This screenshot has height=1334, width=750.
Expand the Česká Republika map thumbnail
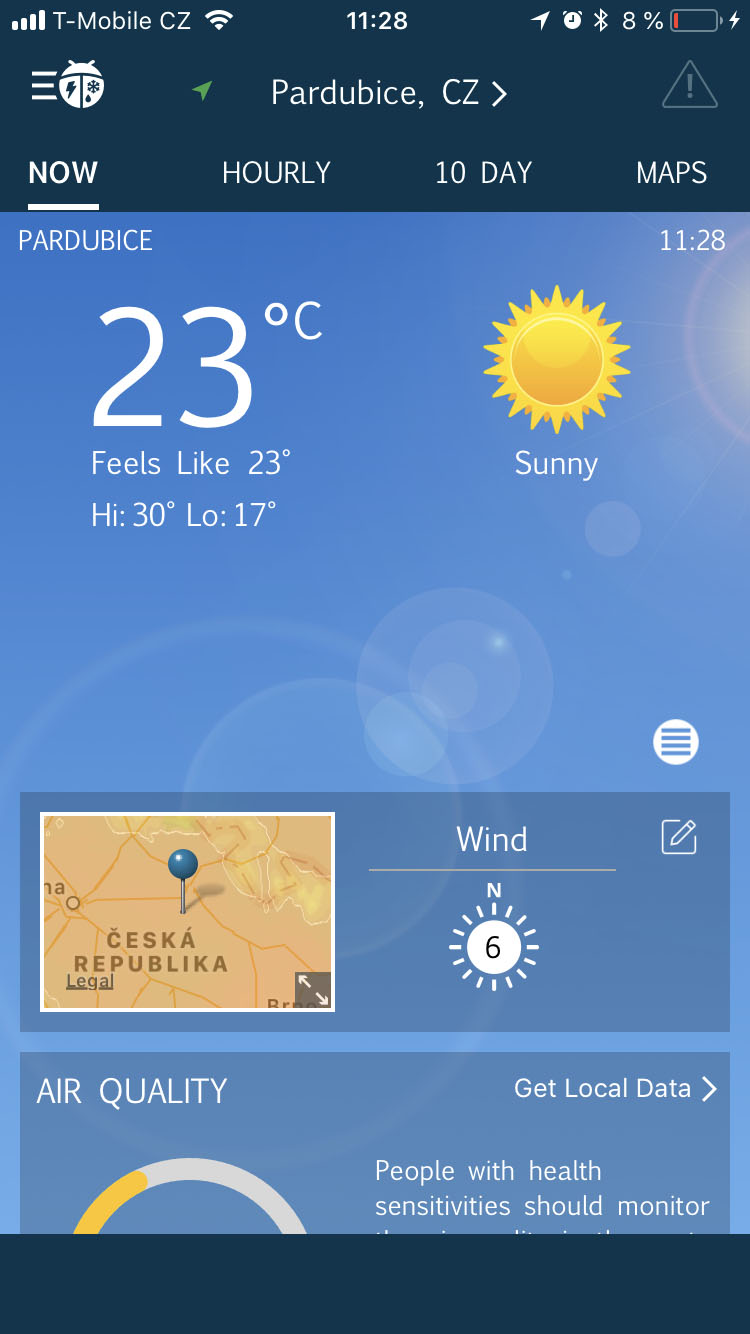(313, 990)
